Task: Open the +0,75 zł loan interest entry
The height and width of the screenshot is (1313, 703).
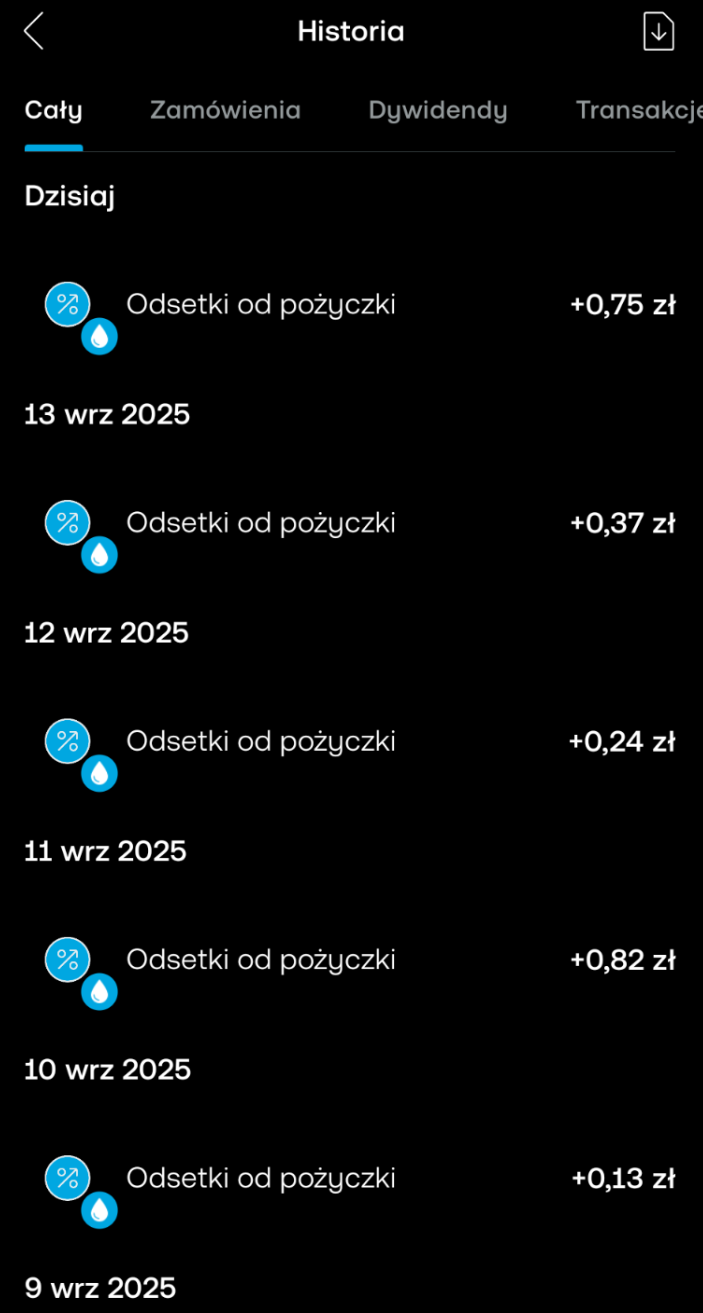Action: click(x=351, y=305)
